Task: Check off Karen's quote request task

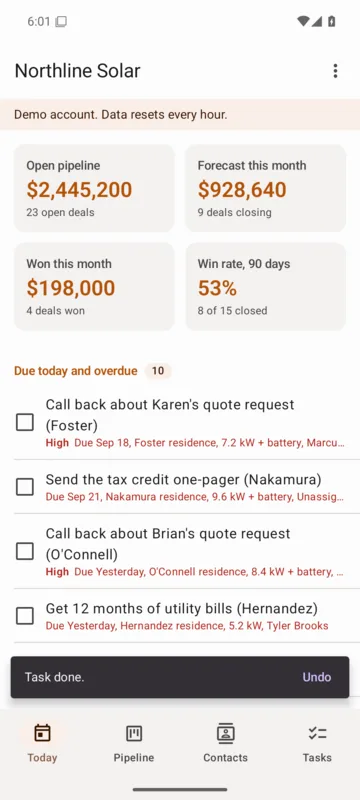Action: click(x=25, y=422)
